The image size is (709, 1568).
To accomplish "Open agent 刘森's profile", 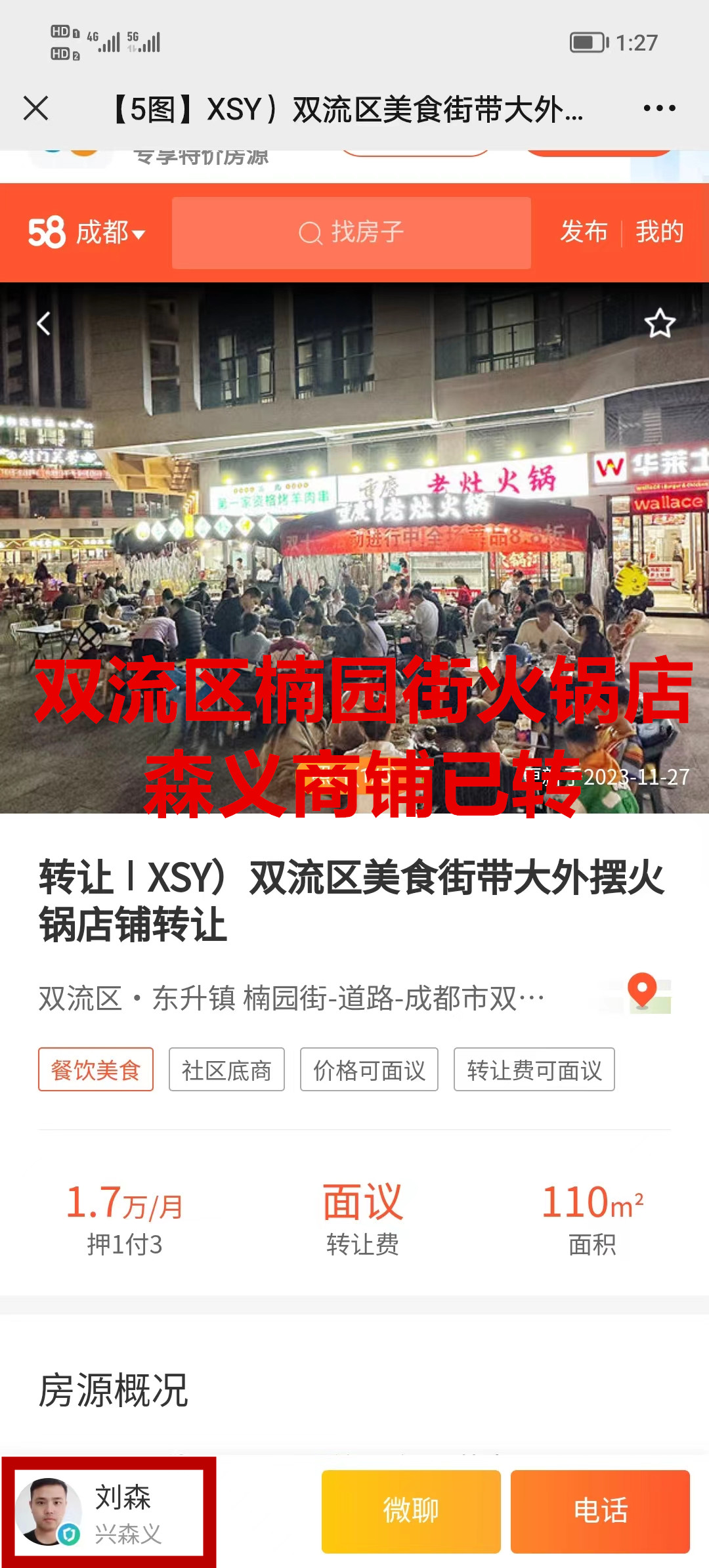I will pos(108,1512).
